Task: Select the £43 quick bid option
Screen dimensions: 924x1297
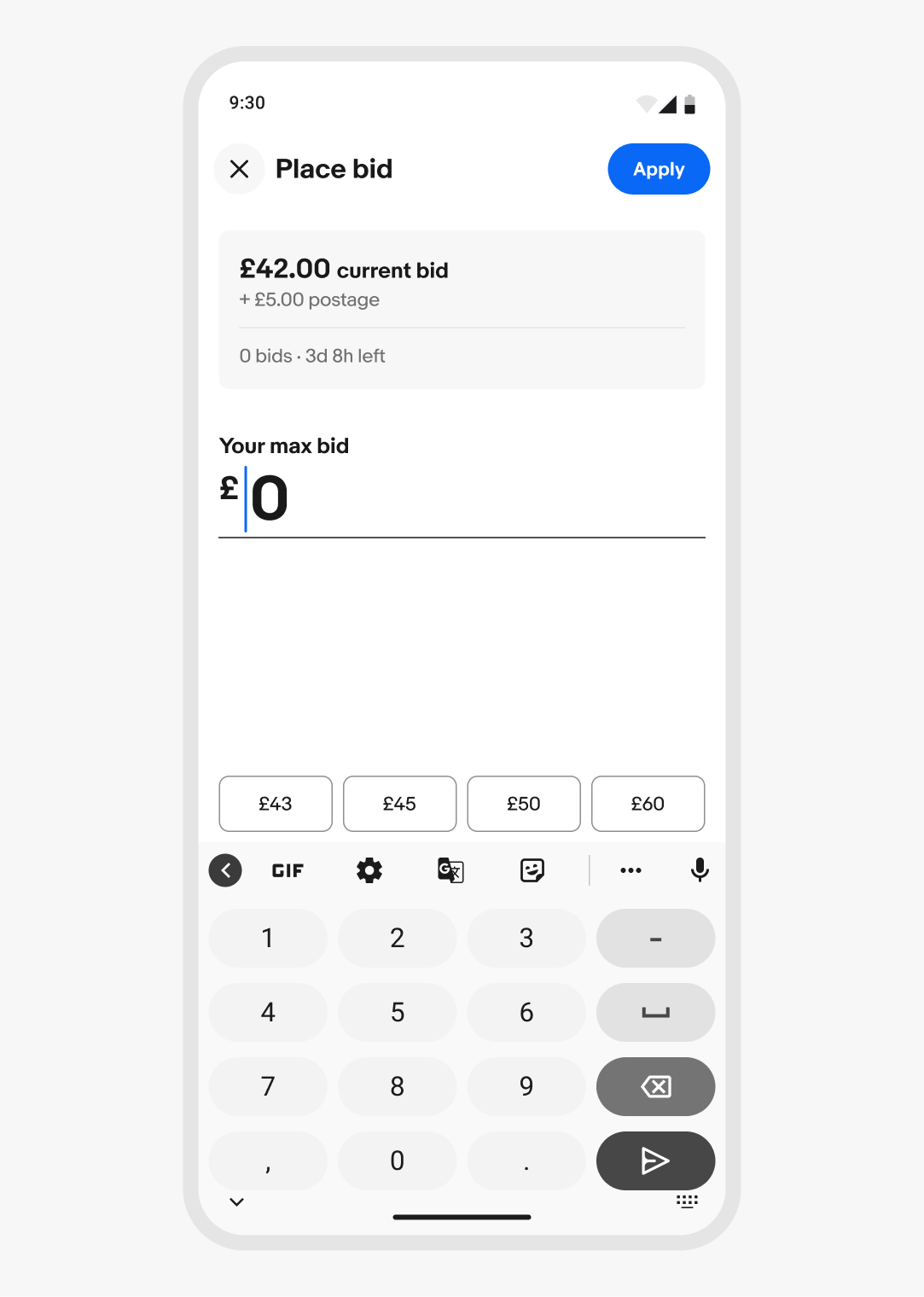Action: pos(275,803)
